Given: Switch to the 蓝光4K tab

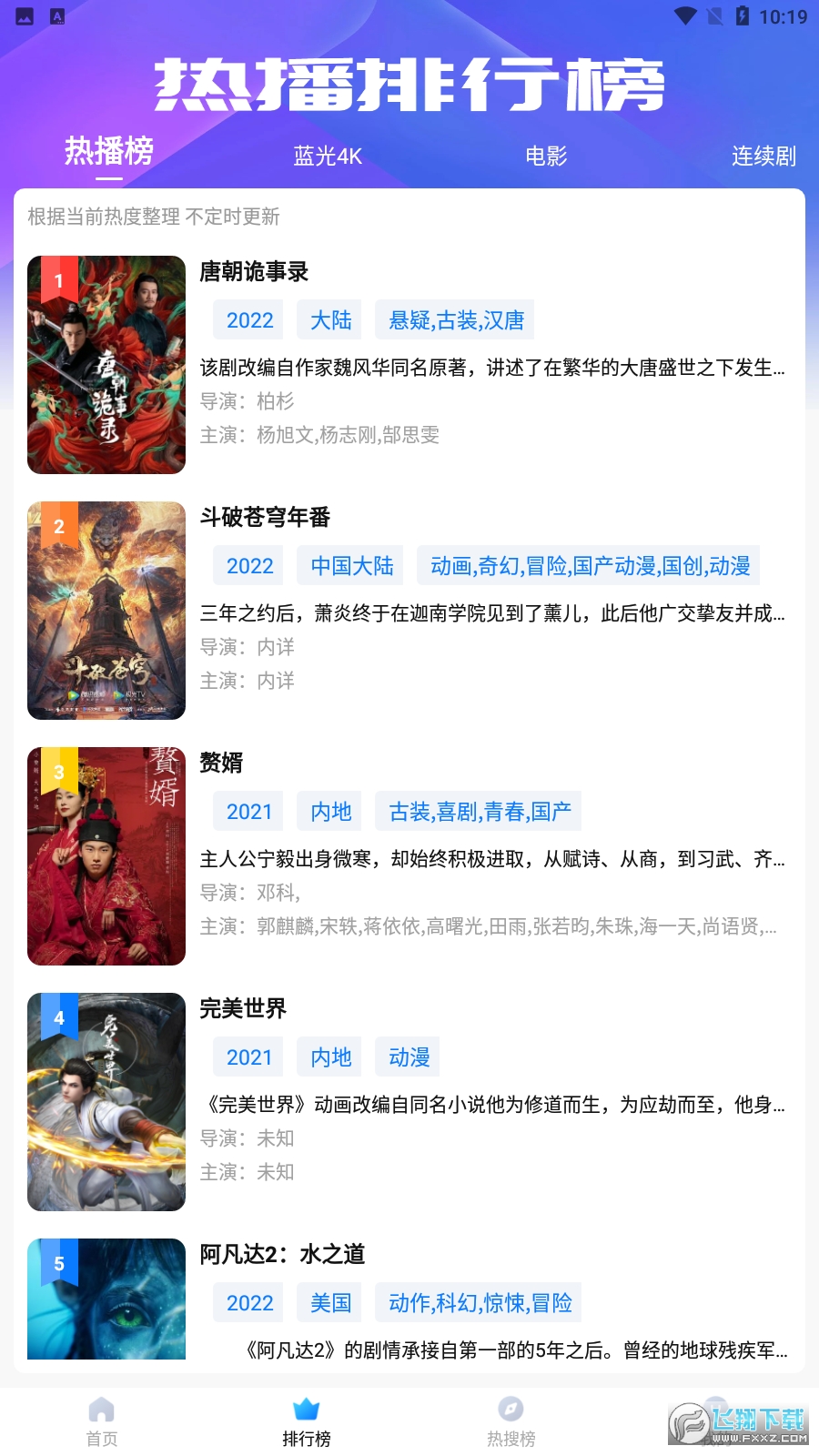Looking at the screenshot, I should [x=328, y=157].
